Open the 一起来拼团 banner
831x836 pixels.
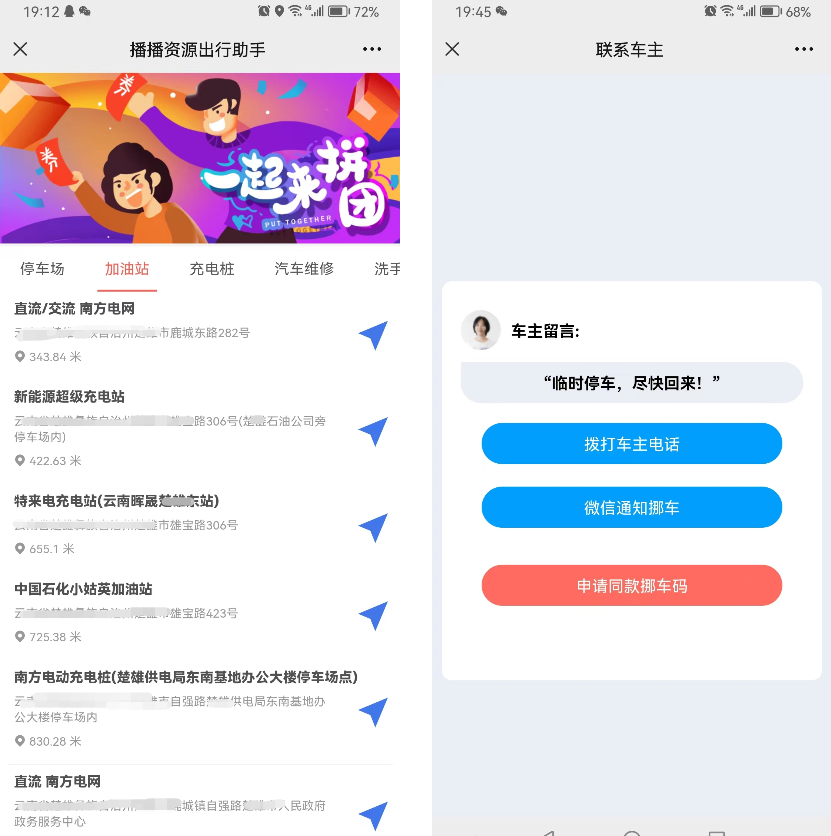point(200,158)
